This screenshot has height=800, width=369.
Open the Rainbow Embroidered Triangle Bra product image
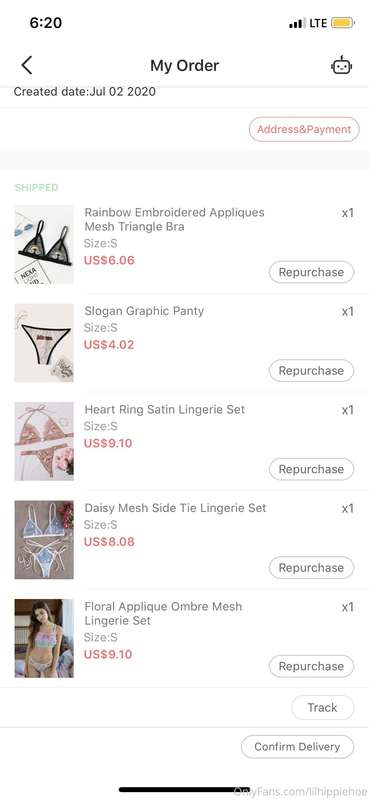pyautogui.click(x=44, y=244)
